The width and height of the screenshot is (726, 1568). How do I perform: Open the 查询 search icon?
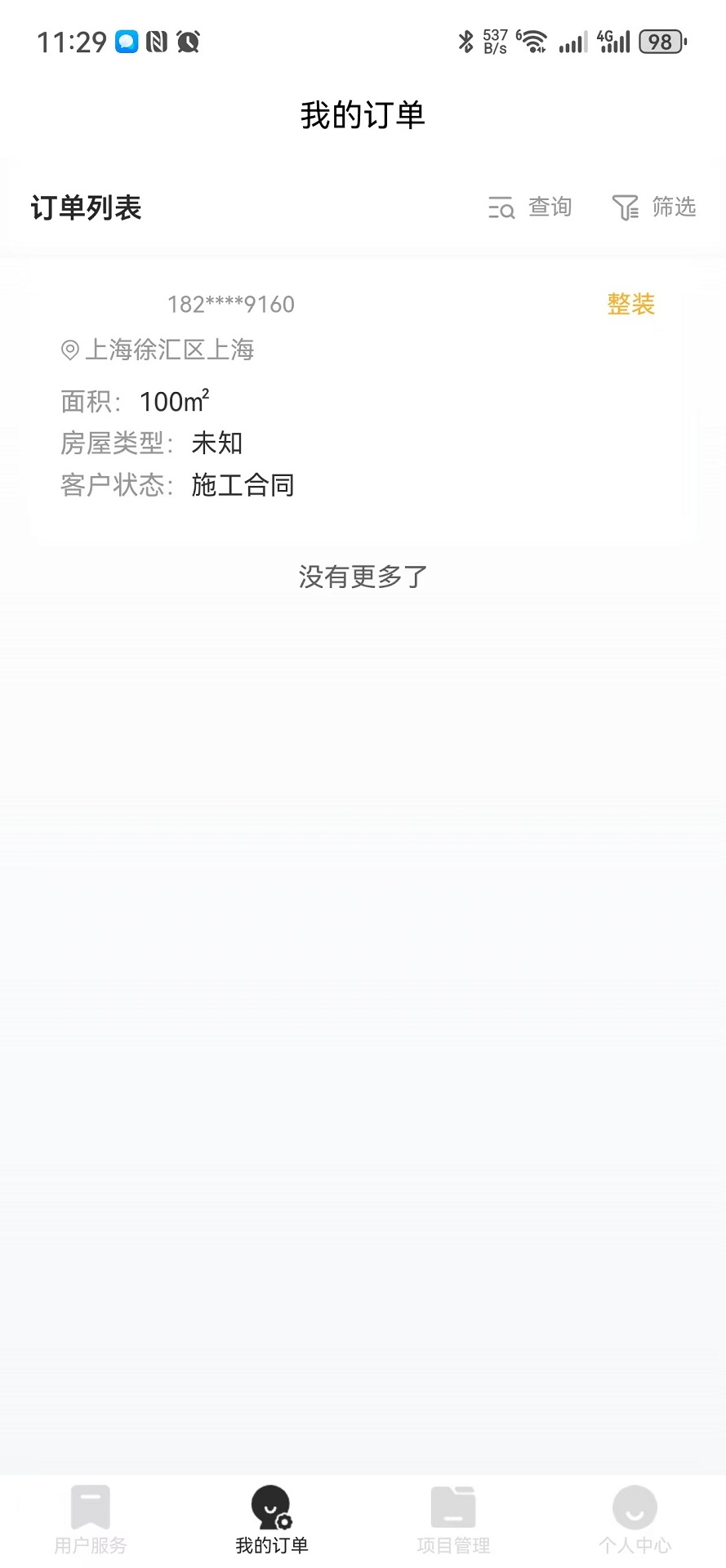(501, 208)
